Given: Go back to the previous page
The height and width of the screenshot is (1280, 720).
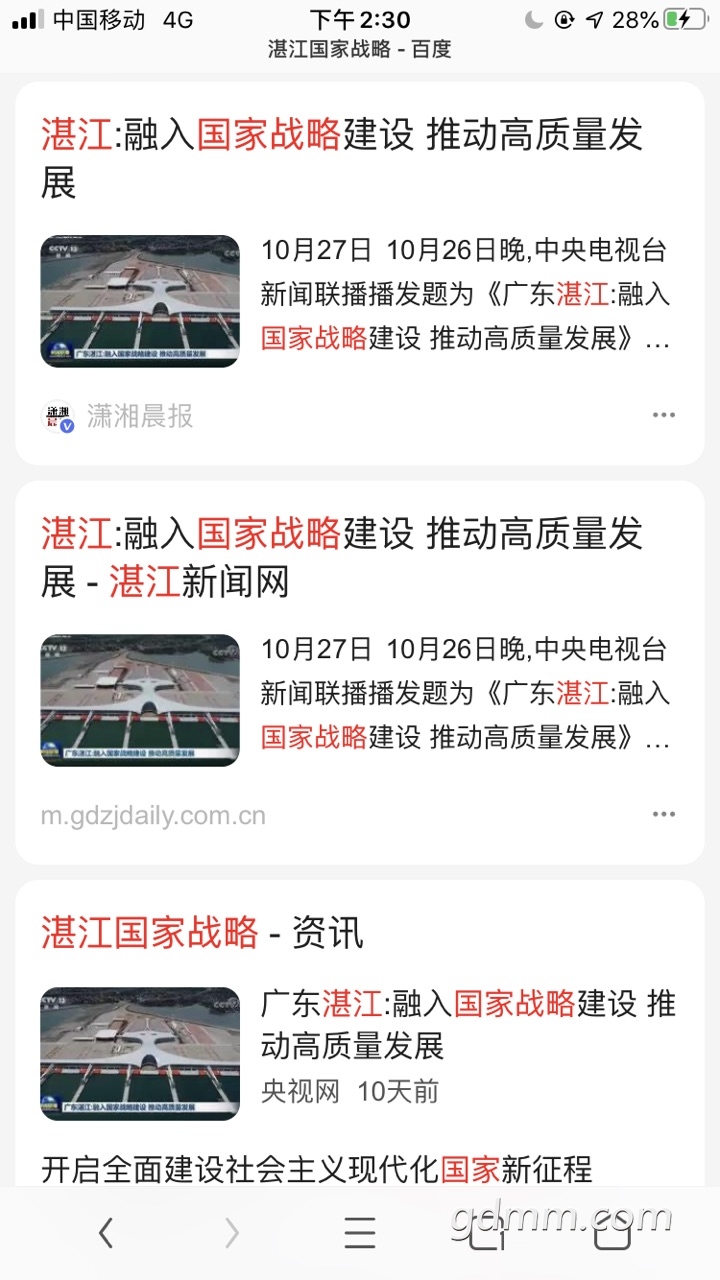Looking at the screenshot, I should tap(106, 1234).
